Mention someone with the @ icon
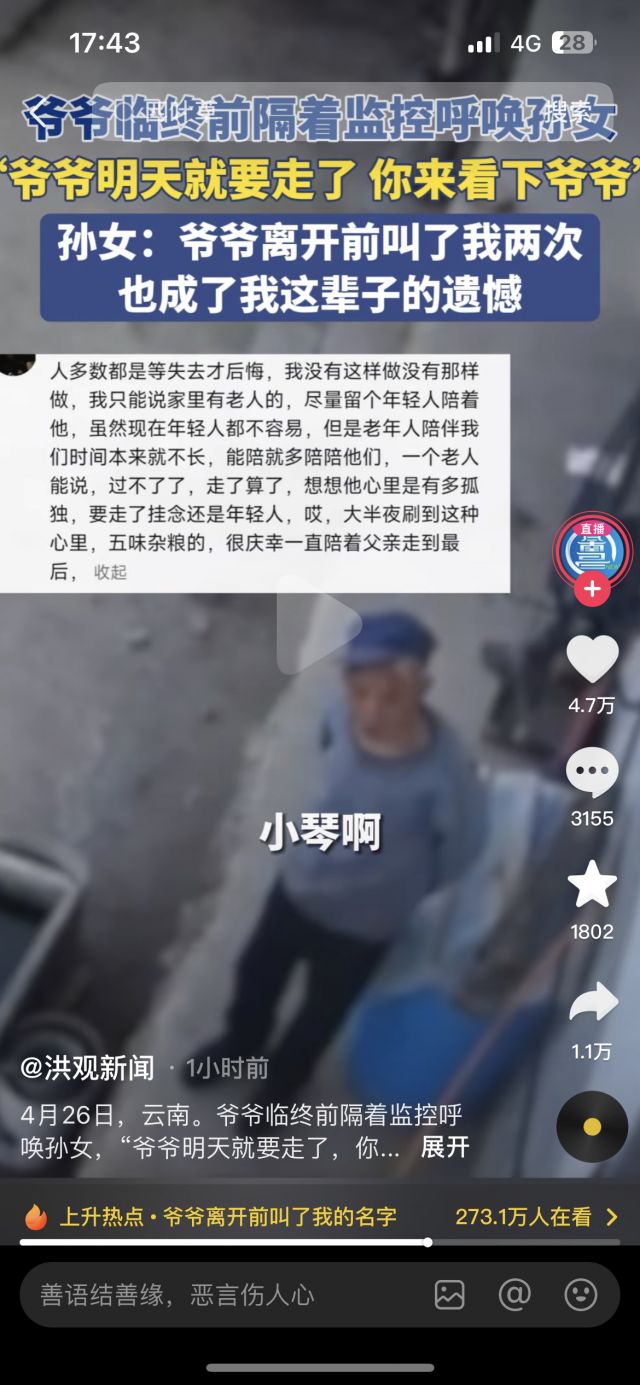Viewport: 640px width, 1385px height. tap(515, 1295)
